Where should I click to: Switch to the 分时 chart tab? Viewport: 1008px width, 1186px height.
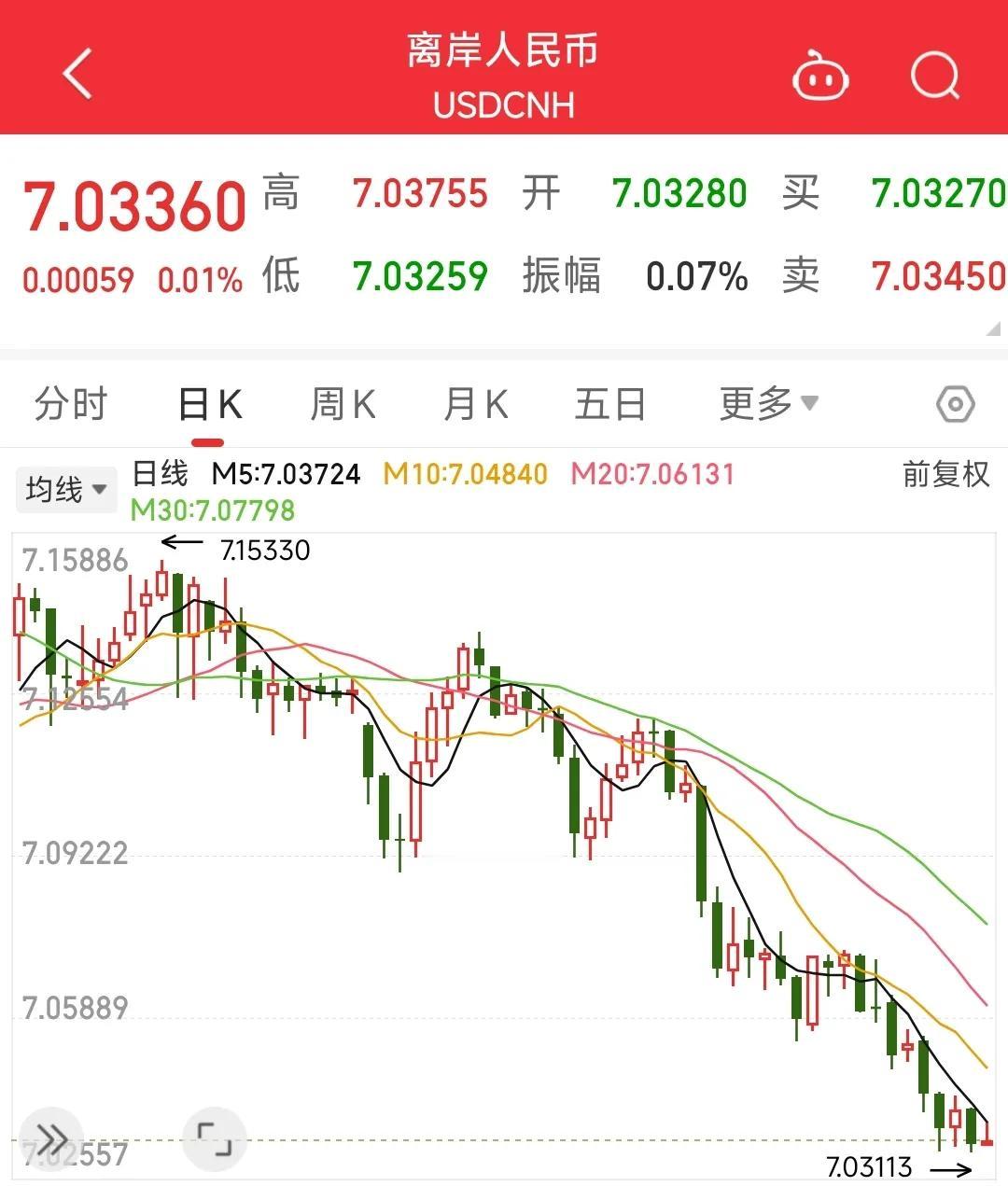point(70,403)
